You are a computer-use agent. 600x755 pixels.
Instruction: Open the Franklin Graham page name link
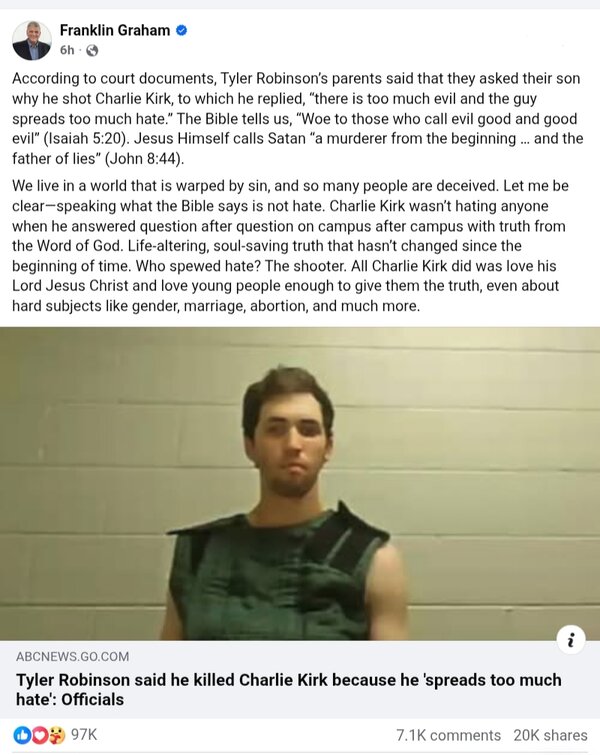coord(115,30)
